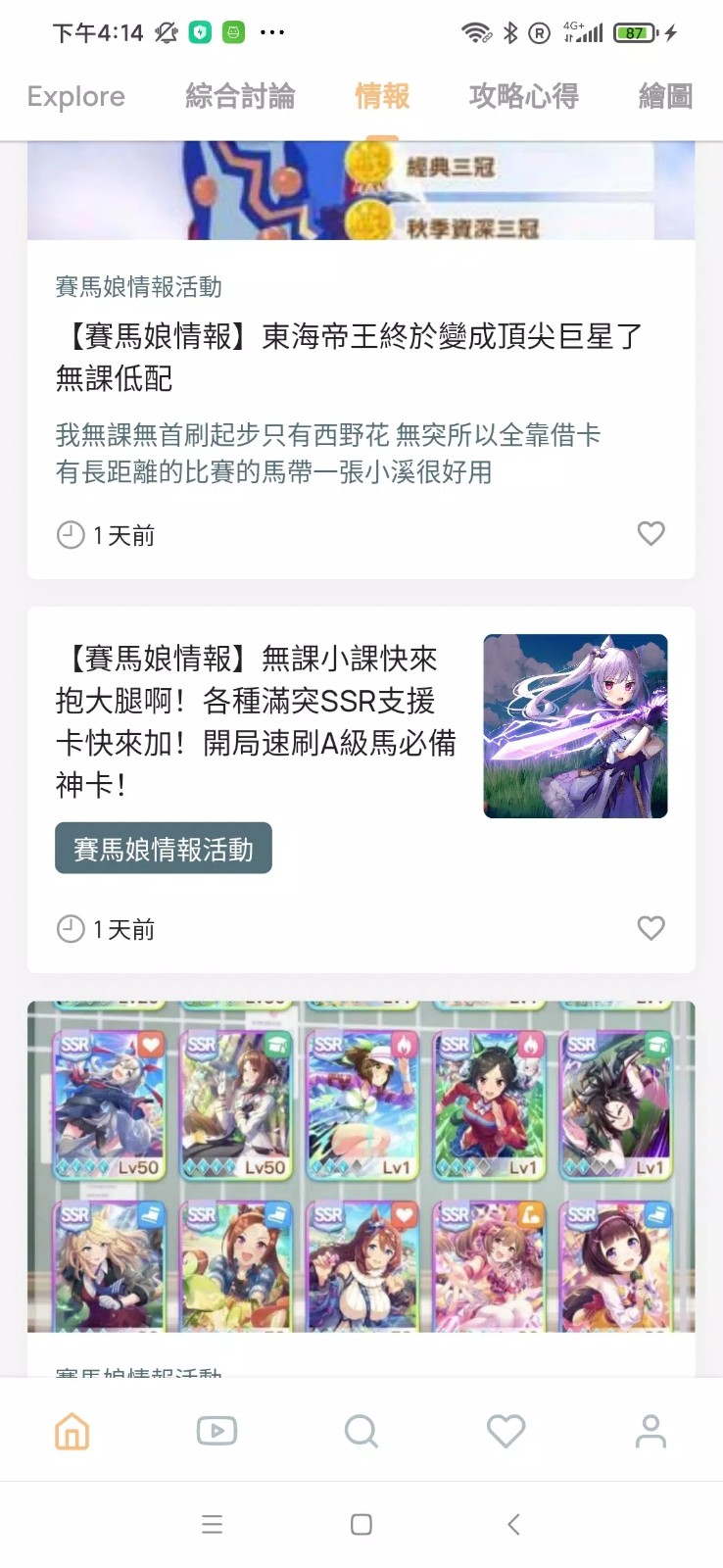
Task: Go to the home tab in bottom bar
Action: tap(72, 1432)
